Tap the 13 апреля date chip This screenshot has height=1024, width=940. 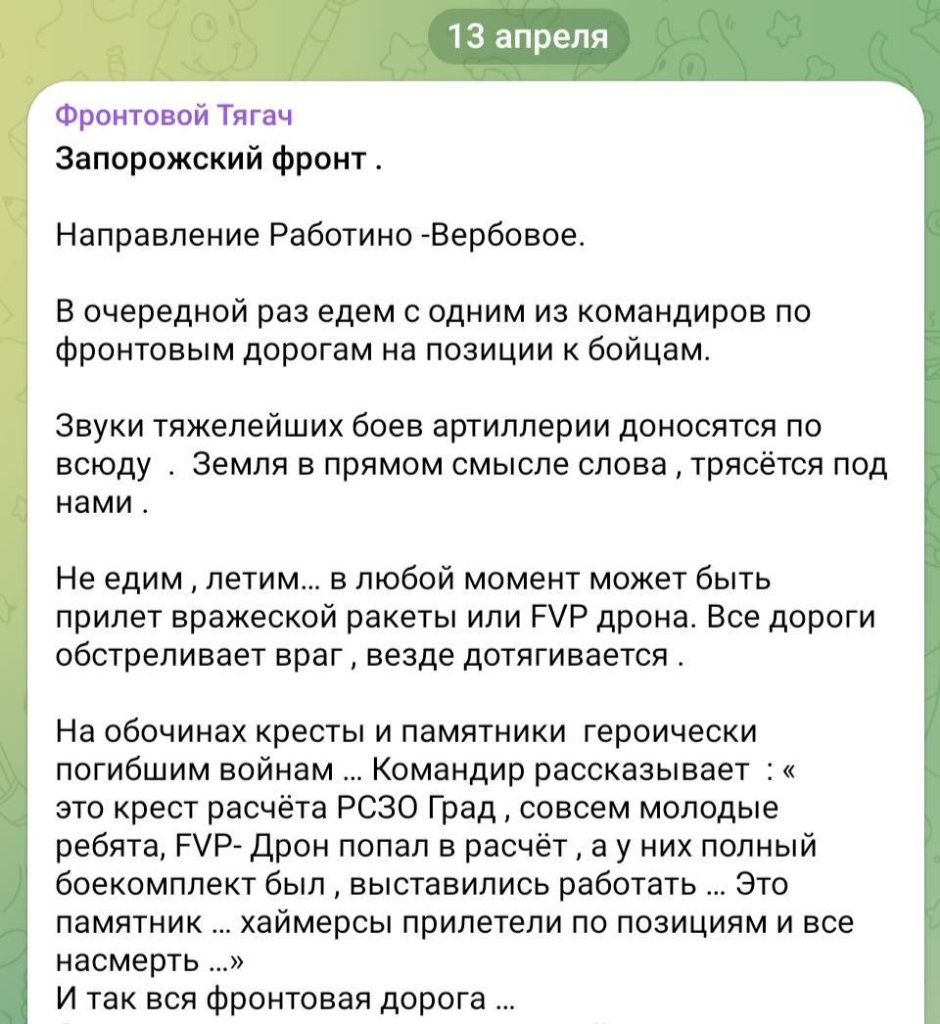[528, 38]
